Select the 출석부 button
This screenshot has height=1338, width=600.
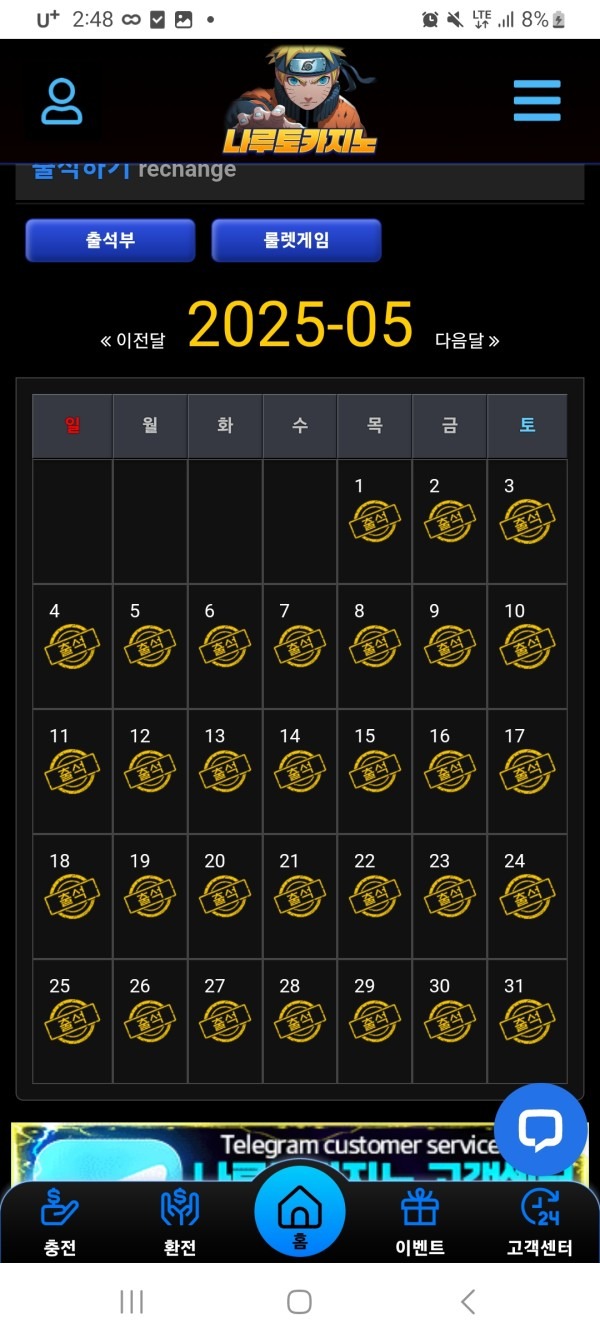(x=110, y=240)
